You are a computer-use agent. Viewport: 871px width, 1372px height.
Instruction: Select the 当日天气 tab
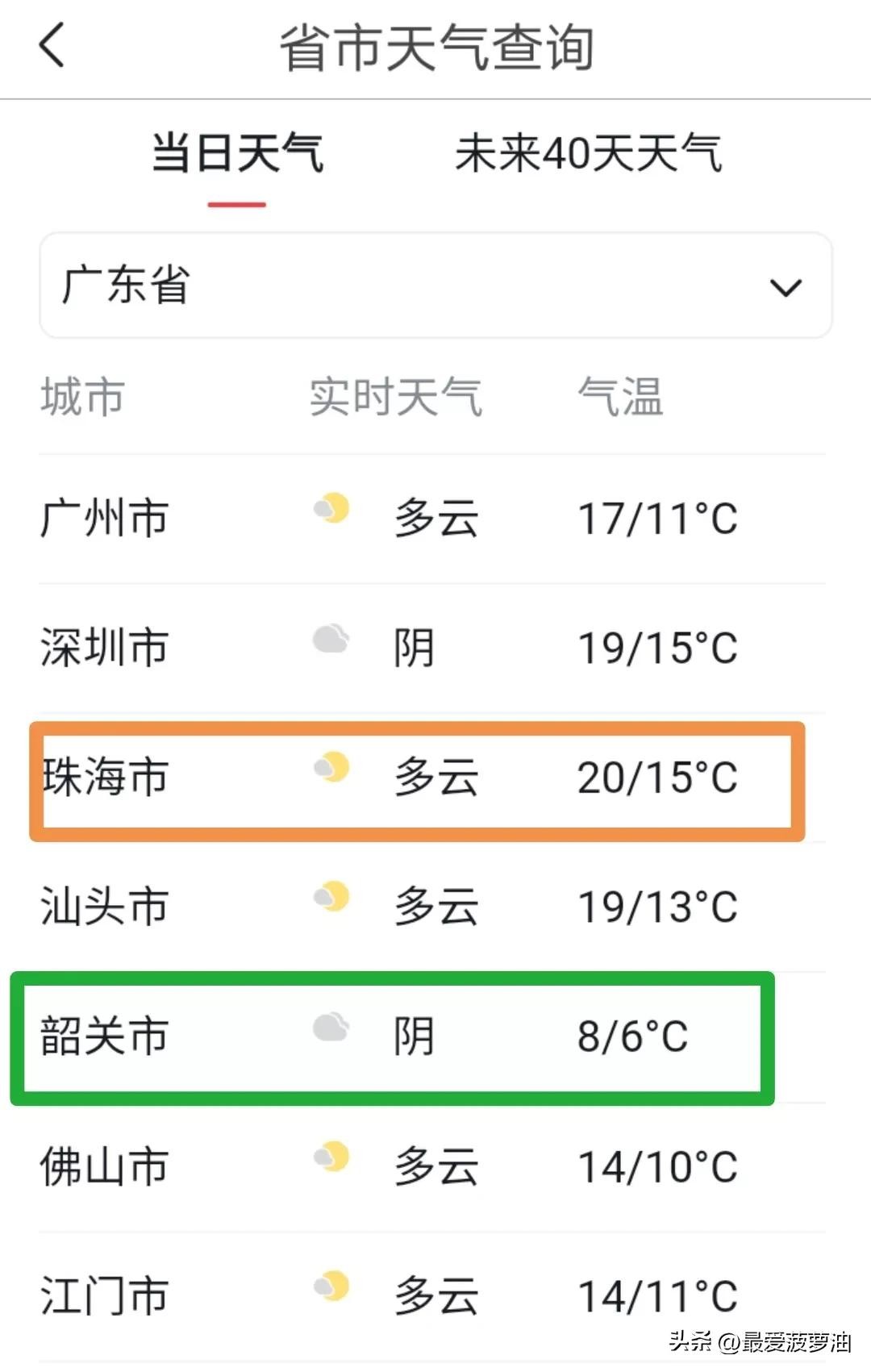(237, 153)
